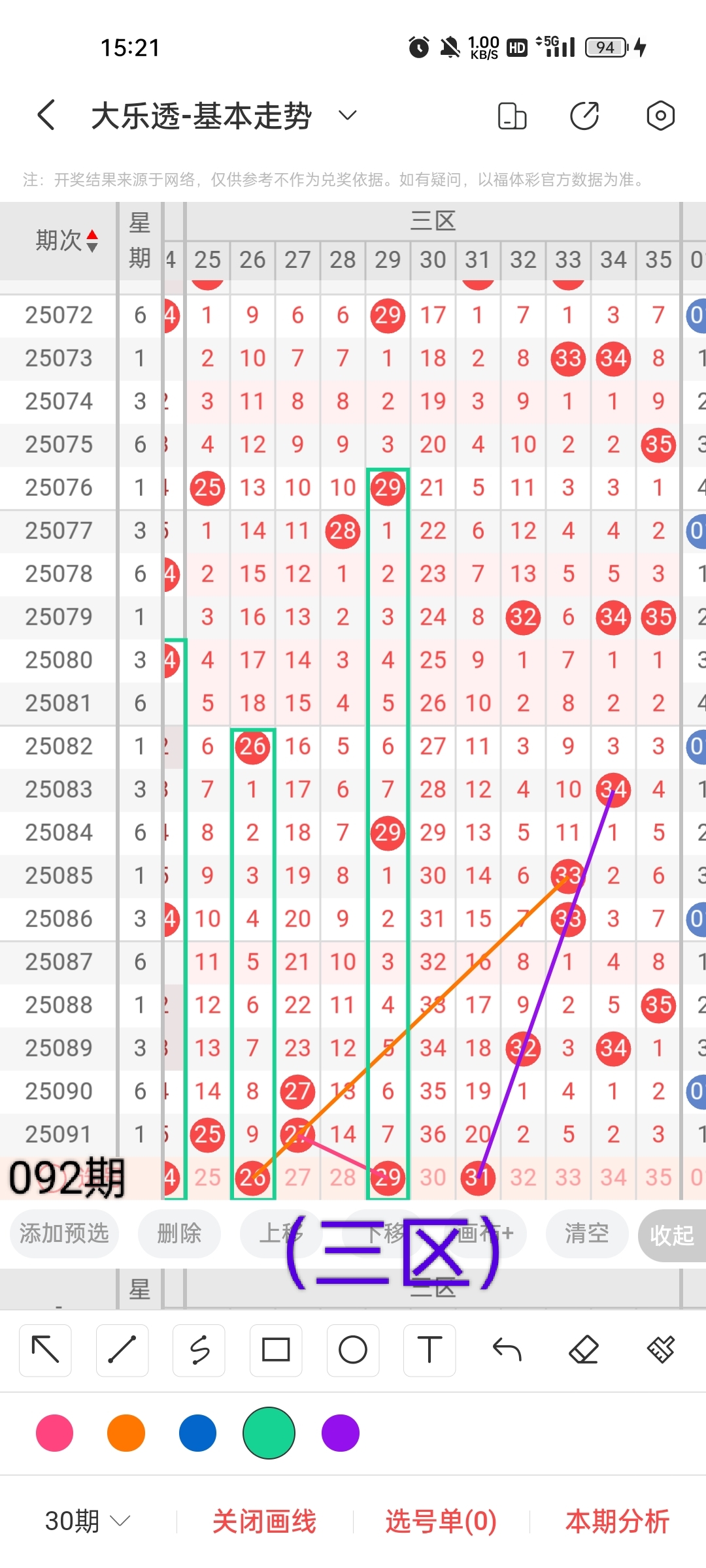
Task: Tap 添加预选 button
Action: pyautogui.click(x=64, y=1233)
